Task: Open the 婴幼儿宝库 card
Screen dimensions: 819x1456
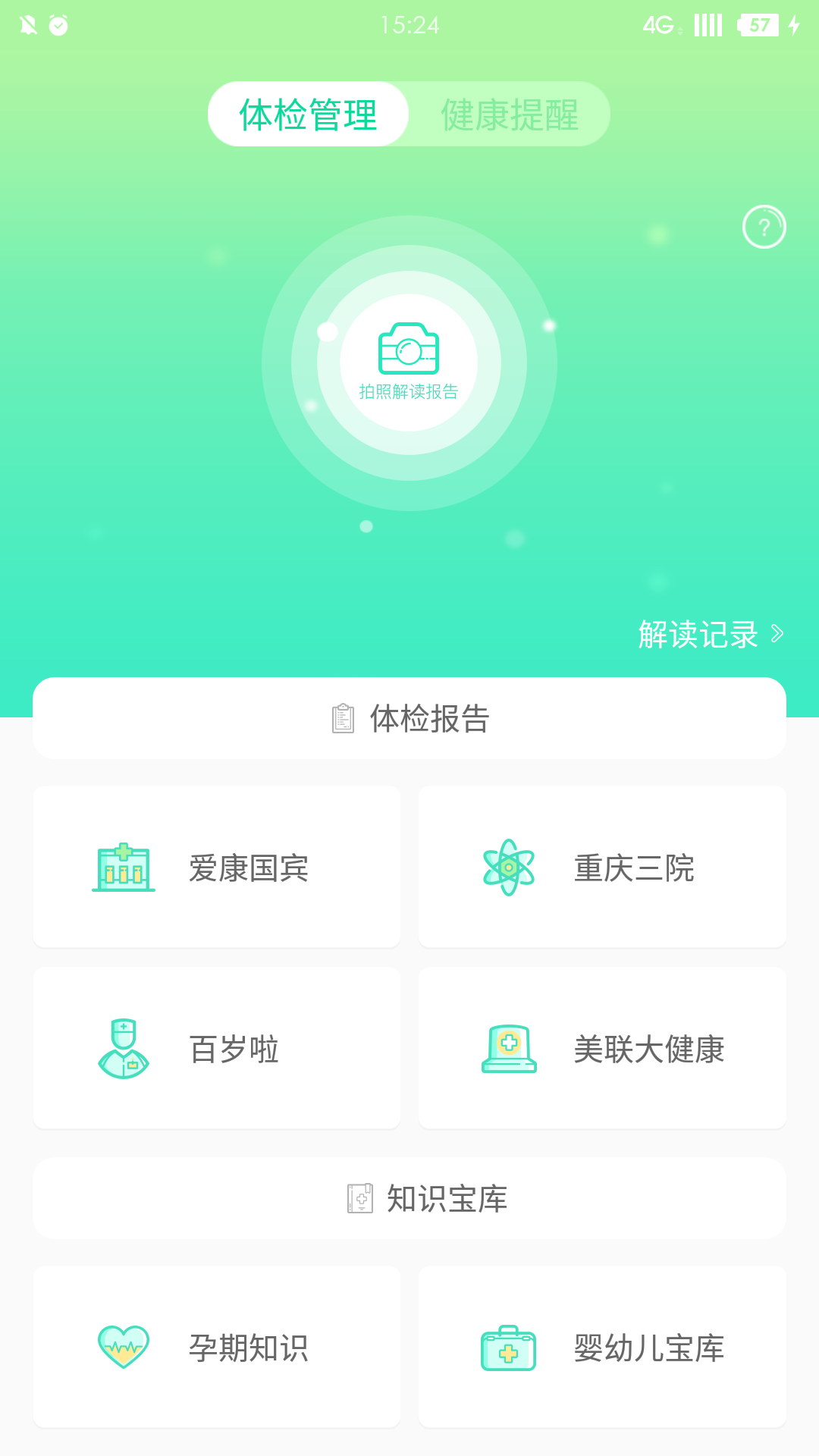Action: pyautogui.click(x=602, y=1347)
